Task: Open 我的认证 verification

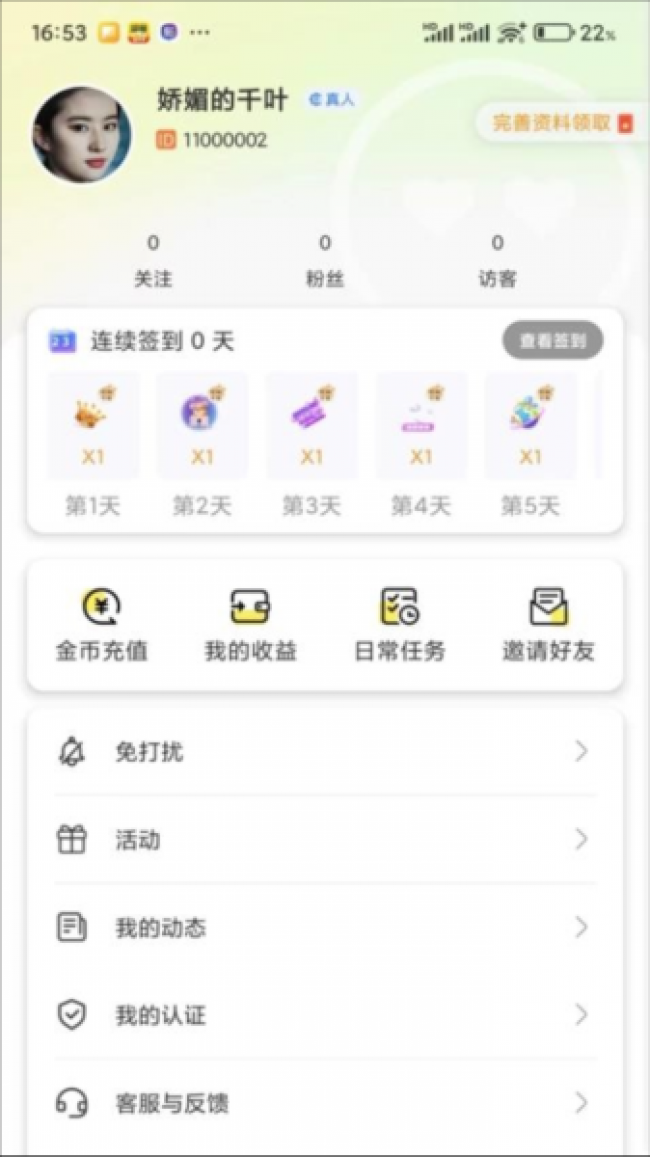Action: coord(325,1015)
